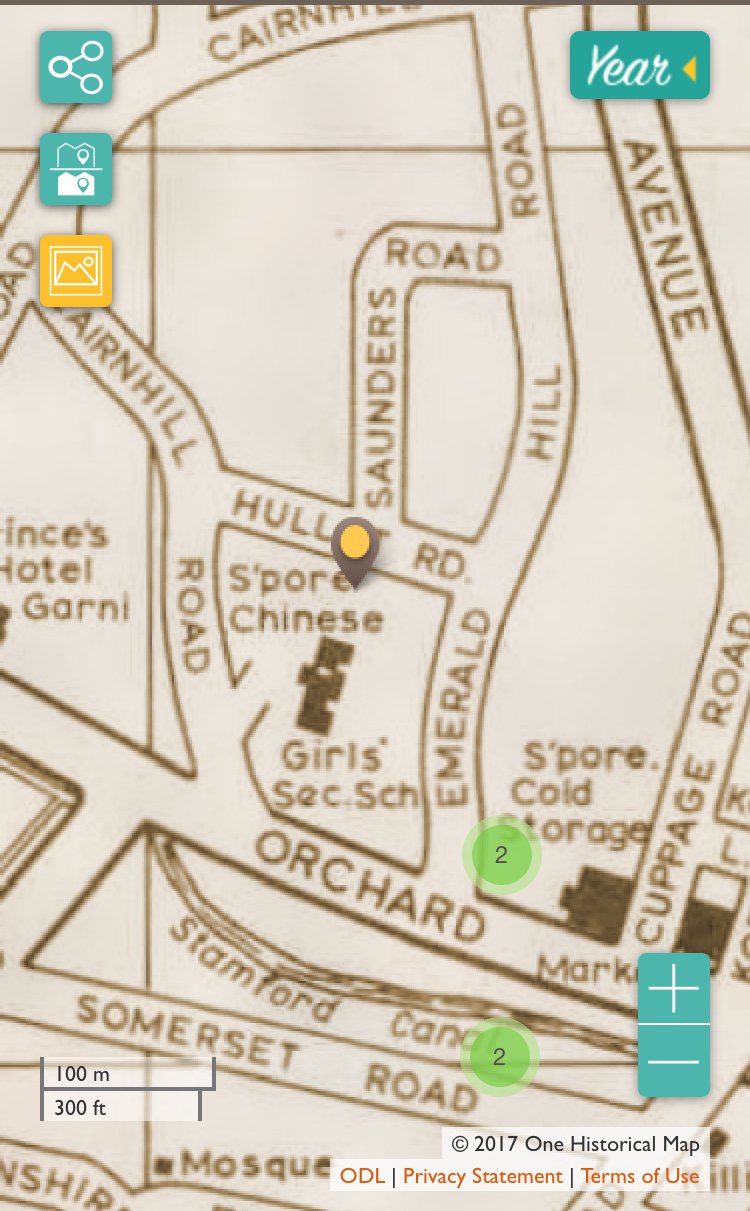Viewport: 750px width, 1211px height.
Task: Open Terms of Use
Action: click(x=640, y=1176)
